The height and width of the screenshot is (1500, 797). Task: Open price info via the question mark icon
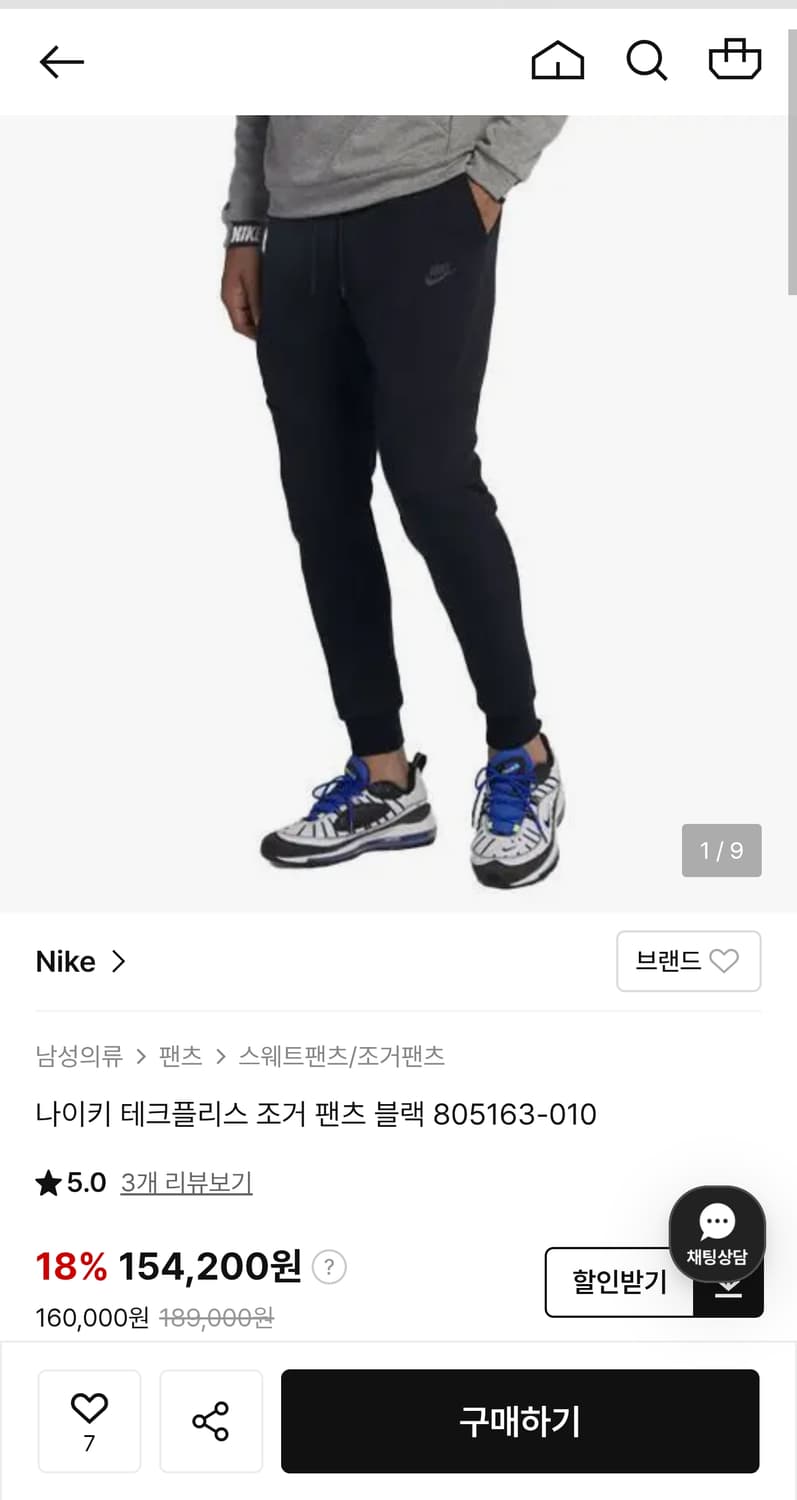click(329, 1268)
